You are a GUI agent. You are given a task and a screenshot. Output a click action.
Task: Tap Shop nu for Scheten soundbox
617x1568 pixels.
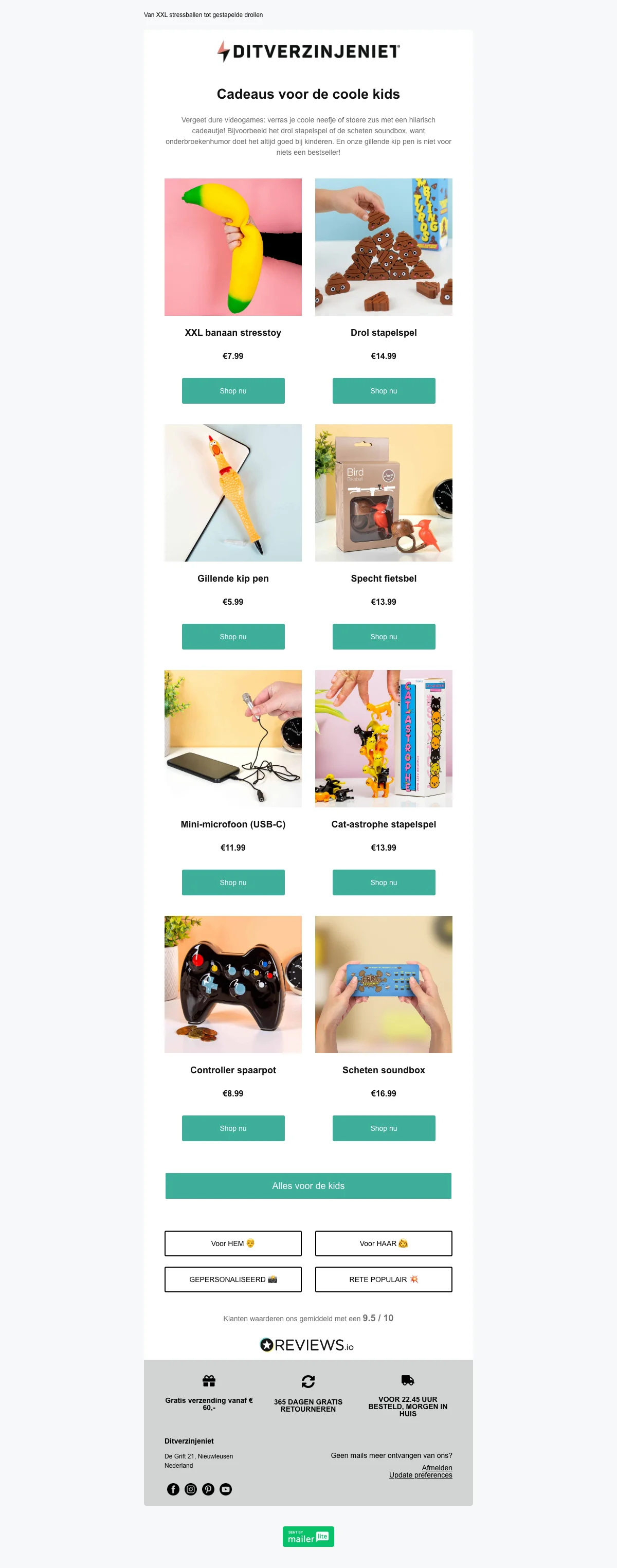click(384, 1128)
